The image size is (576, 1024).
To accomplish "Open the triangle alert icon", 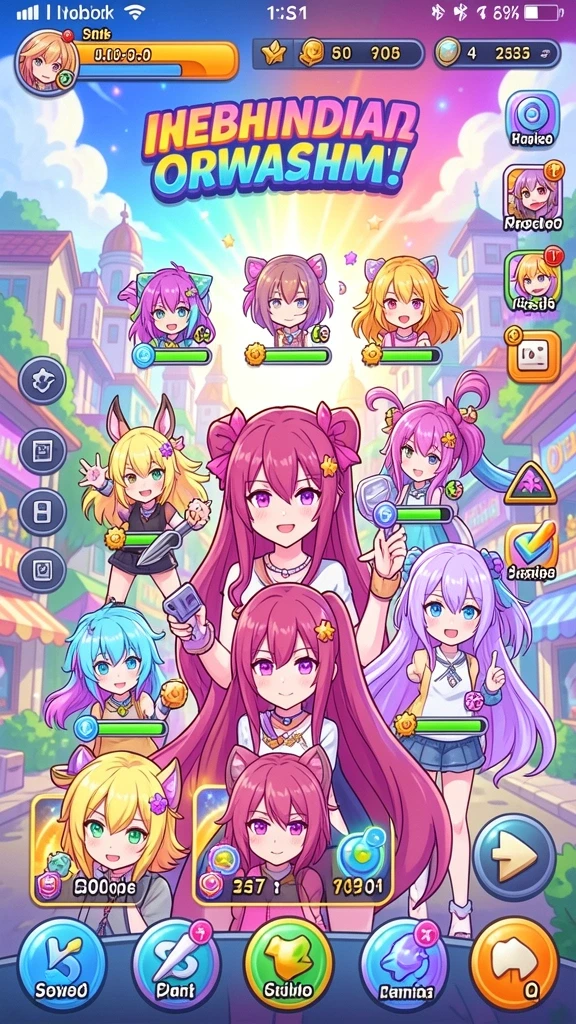I will [530, 483].
